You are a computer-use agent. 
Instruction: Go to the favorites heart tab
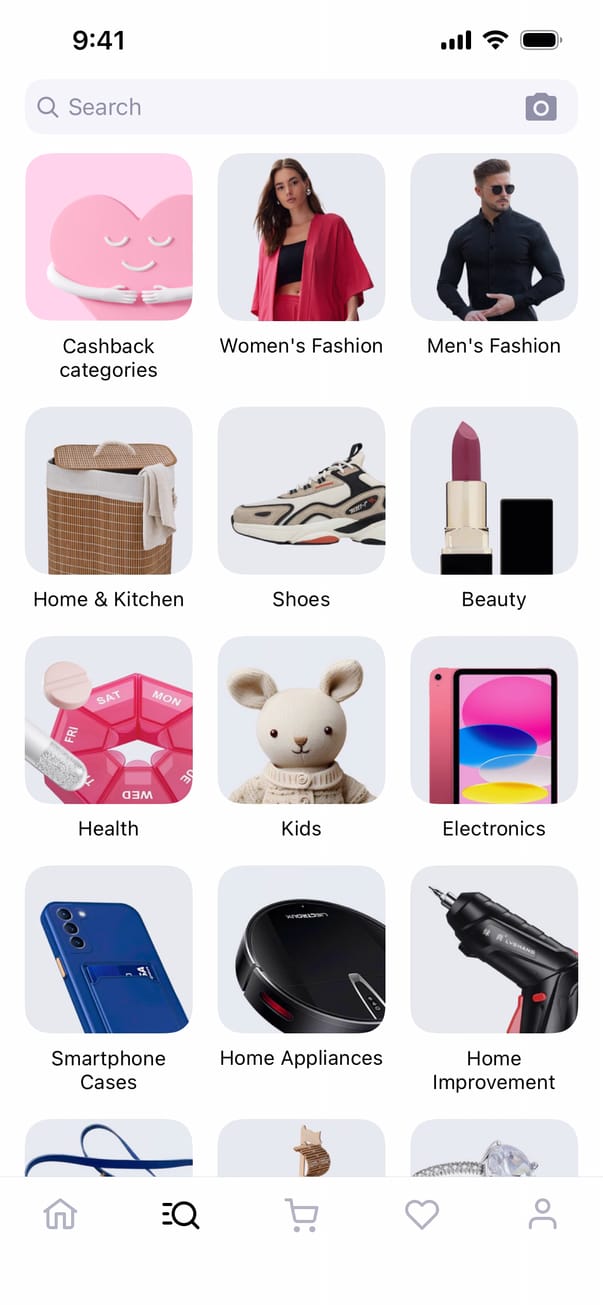(x=422, y=1214)
